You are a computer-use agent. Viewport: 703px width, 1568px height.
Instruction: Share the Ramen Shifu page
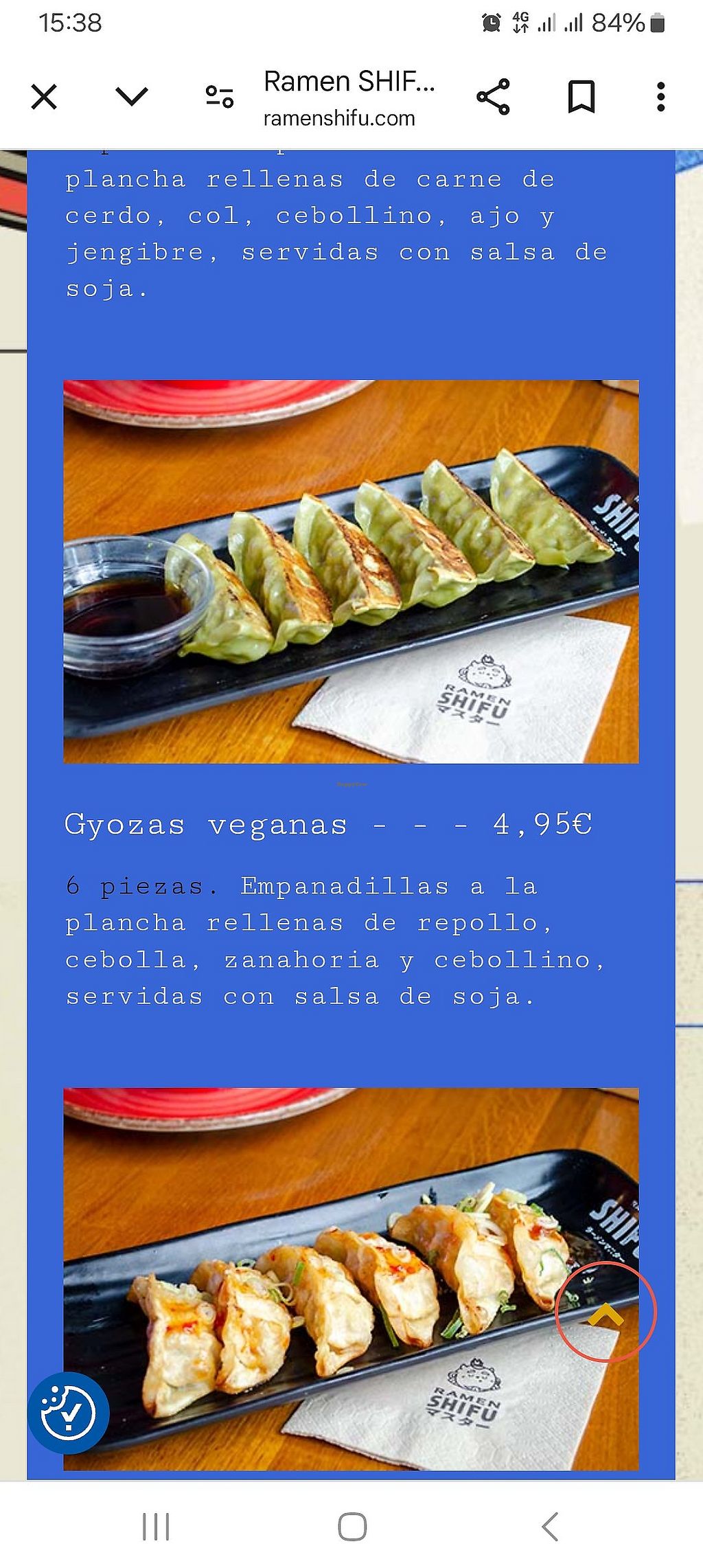click(x=493, y=97)
